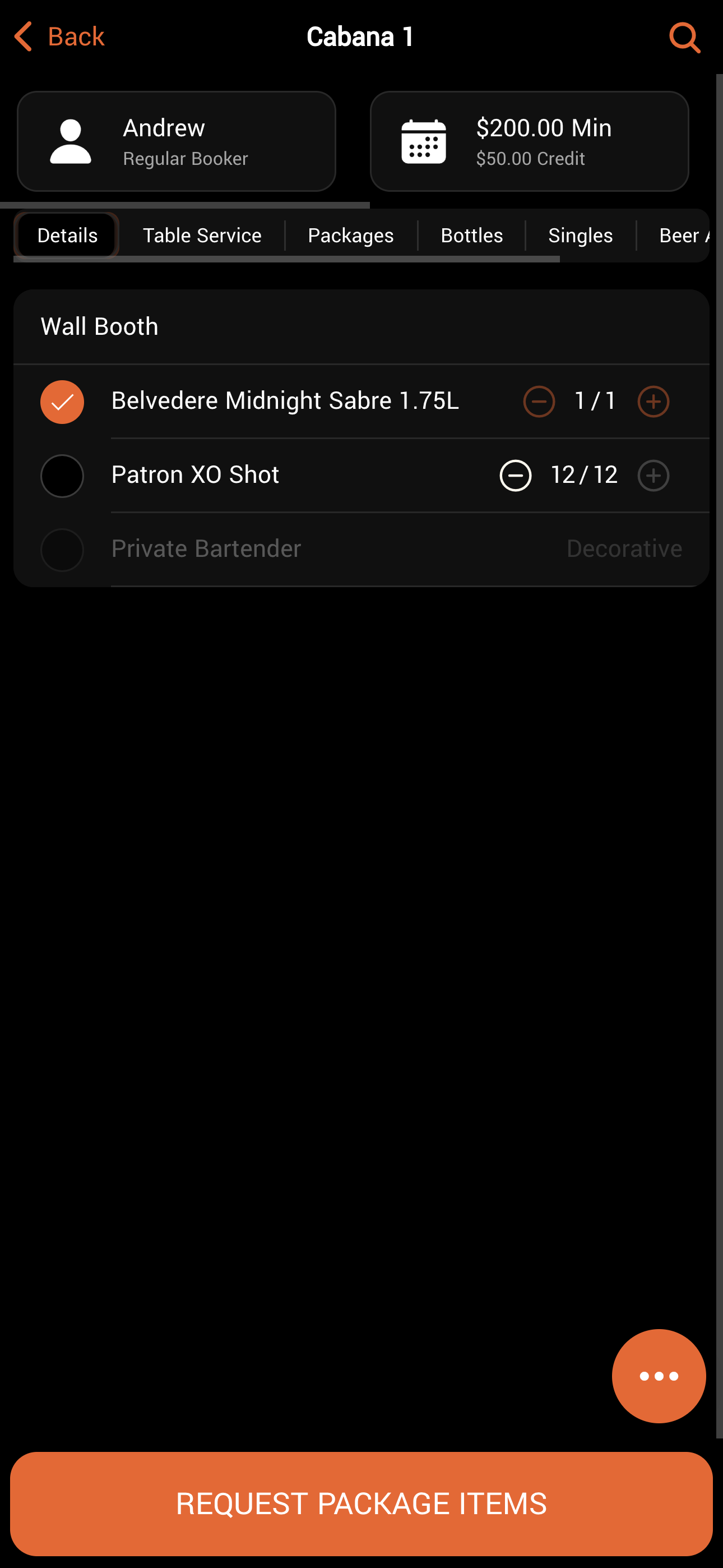Switch to the Bottles tab

click(x=472, y=236)
